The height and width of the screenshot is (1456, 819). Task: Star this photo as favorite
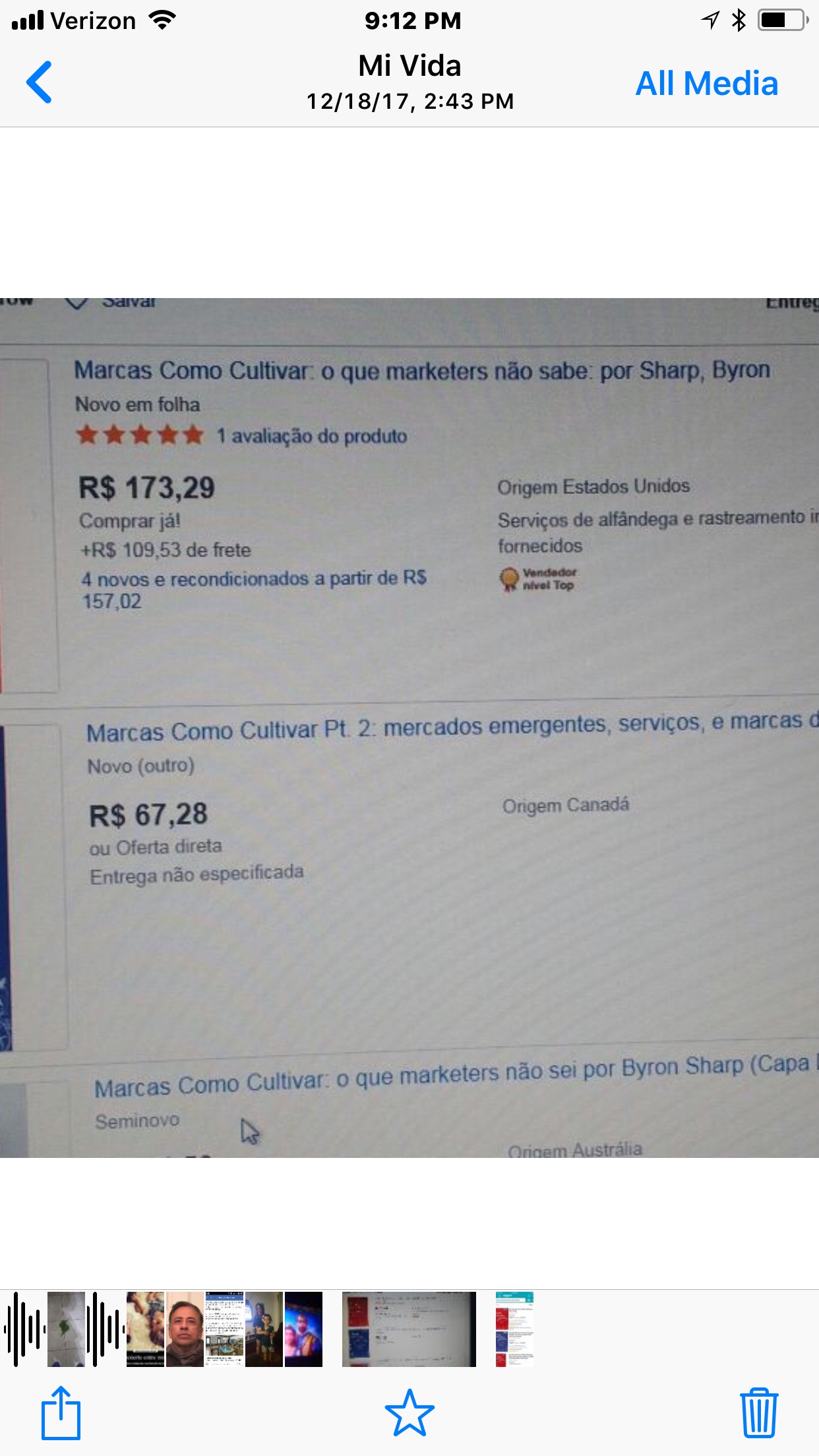[x=409, y=1413]
